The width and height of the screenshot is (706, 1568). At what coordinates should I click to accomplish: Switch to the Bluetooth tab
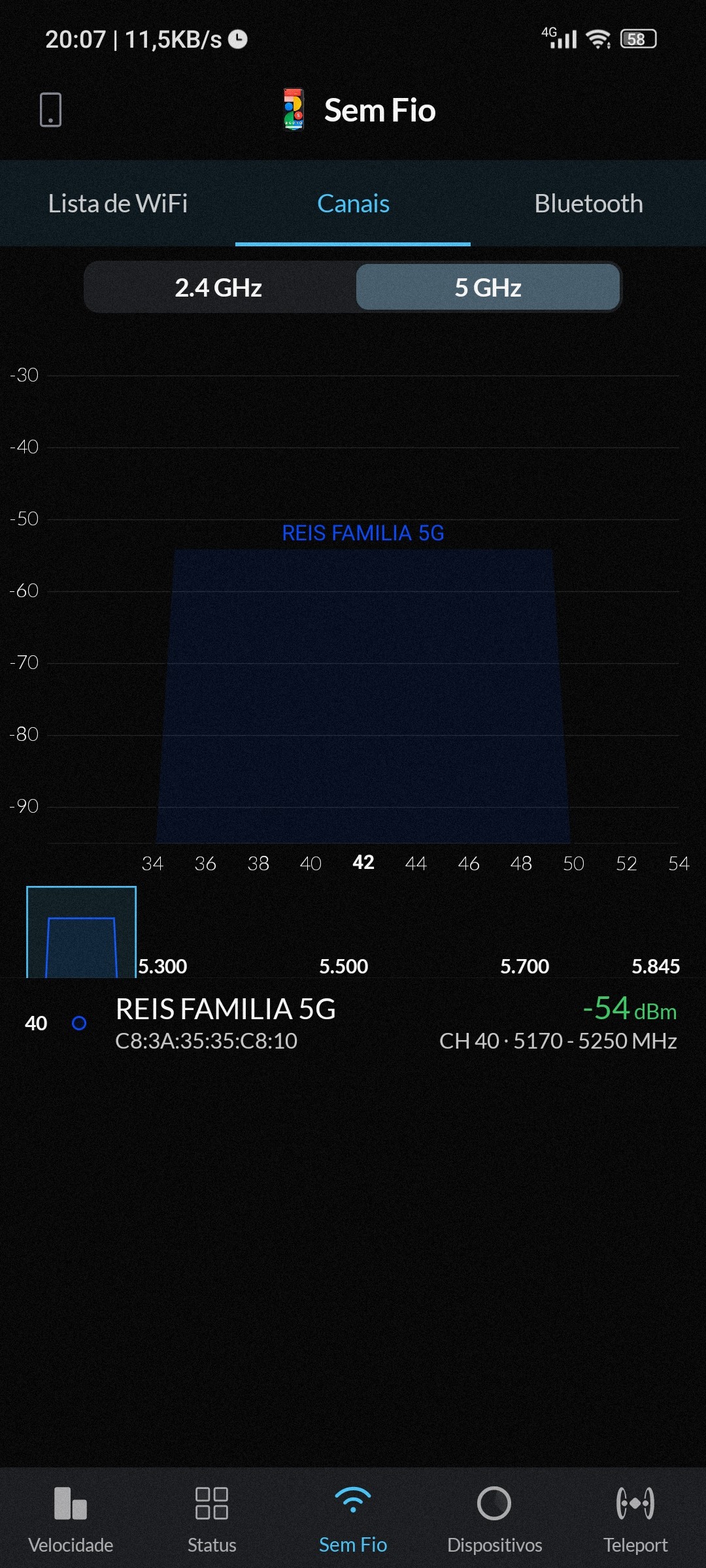coord(588,204)
